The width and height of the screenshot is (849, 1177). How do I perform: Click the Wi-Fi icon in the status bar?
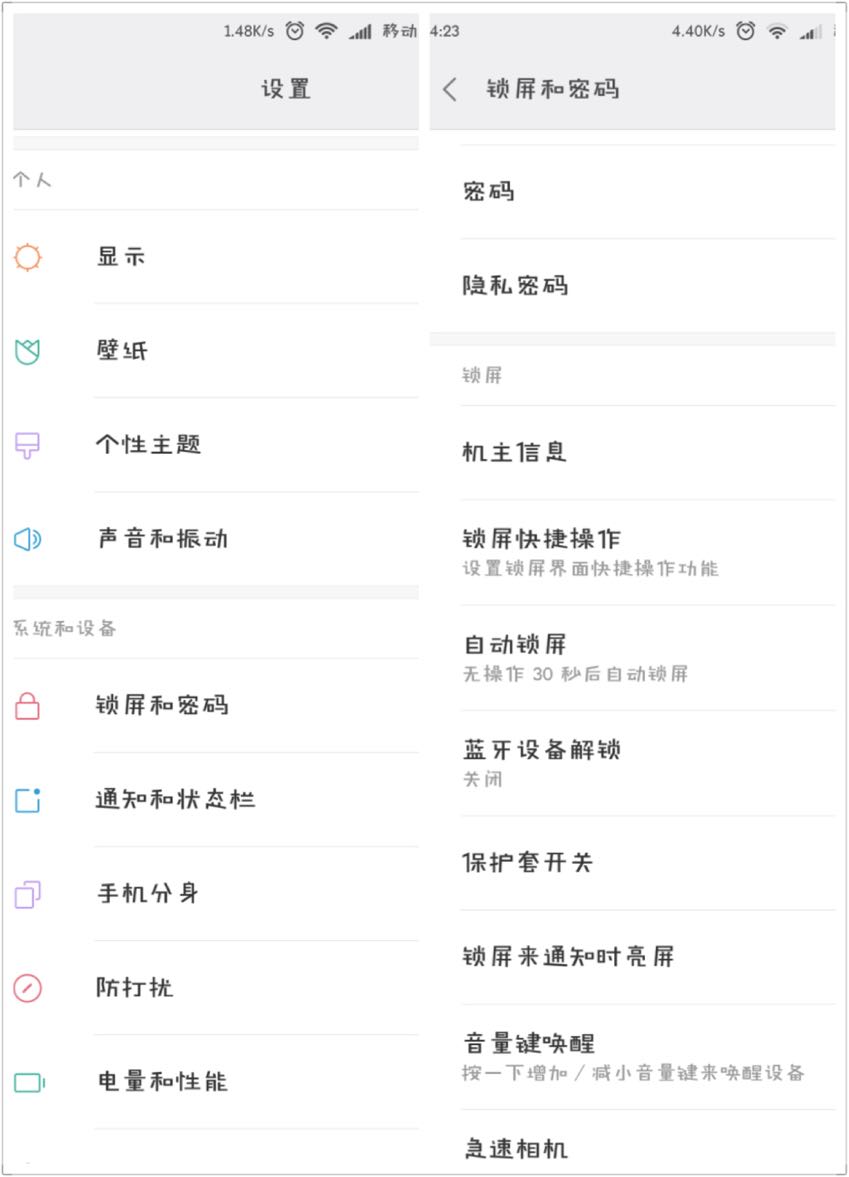(324, 31)
